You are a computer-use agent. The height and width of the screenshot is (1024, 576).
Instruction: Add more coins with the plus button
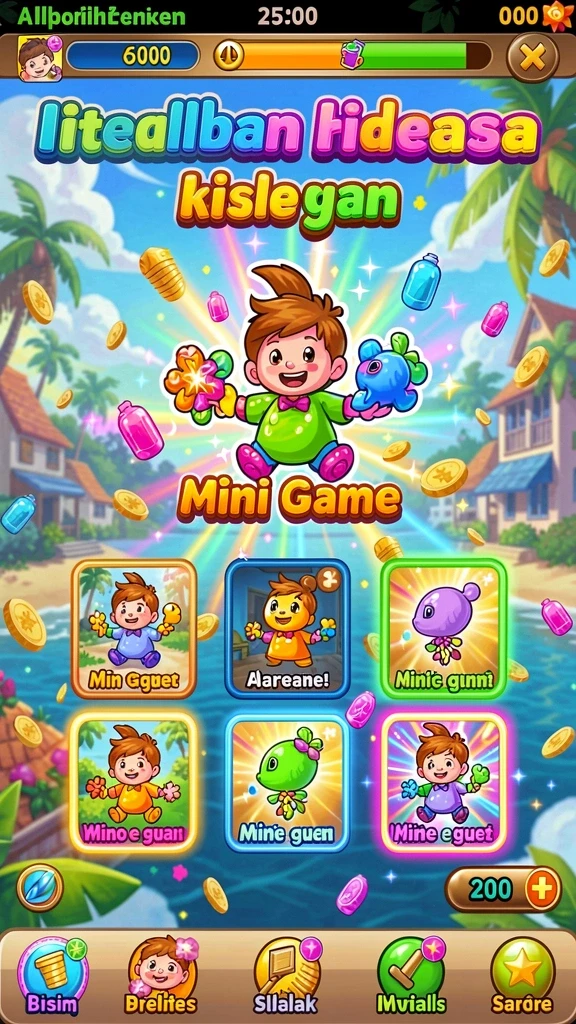[543, 889]
